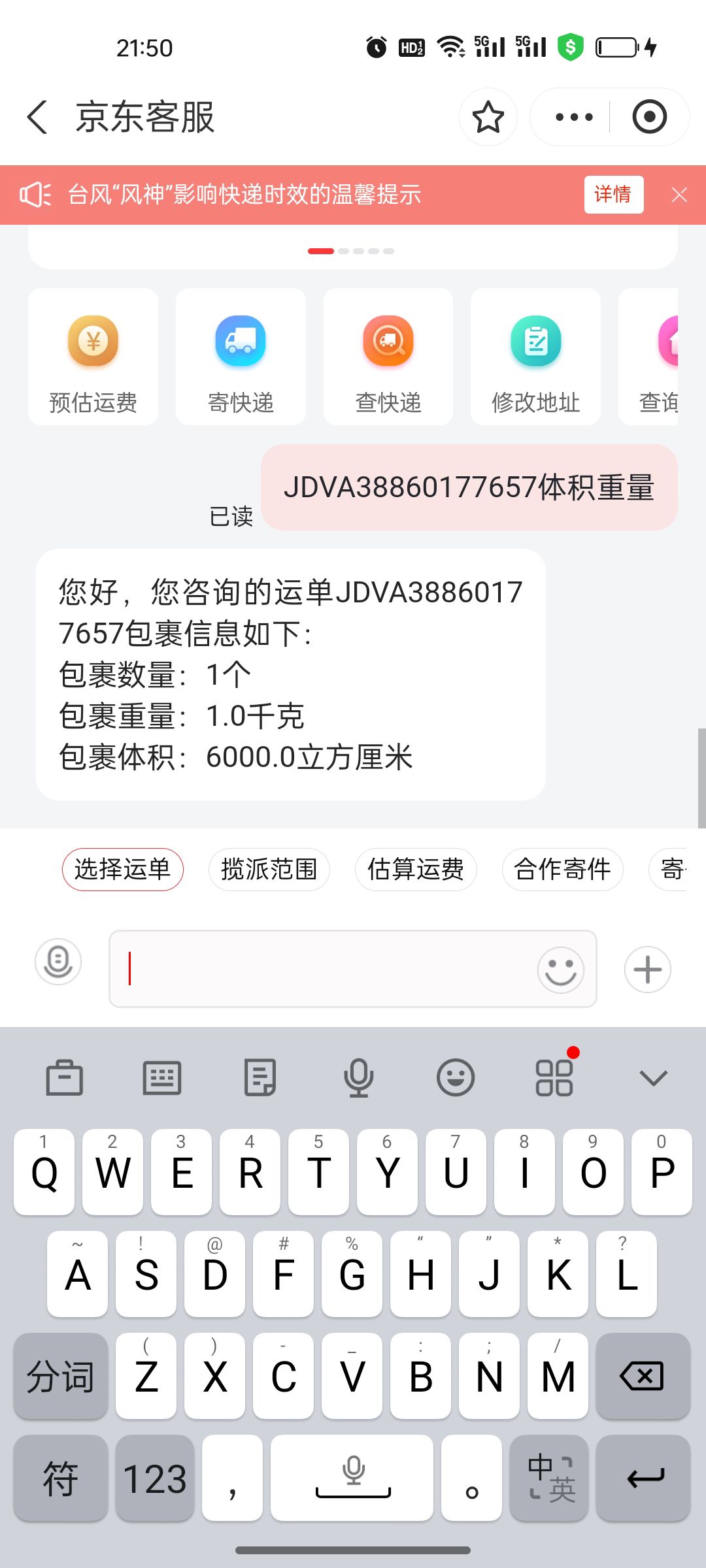Focus the message input field
Screen dimensions: 706x1568
tap(320, 969)
